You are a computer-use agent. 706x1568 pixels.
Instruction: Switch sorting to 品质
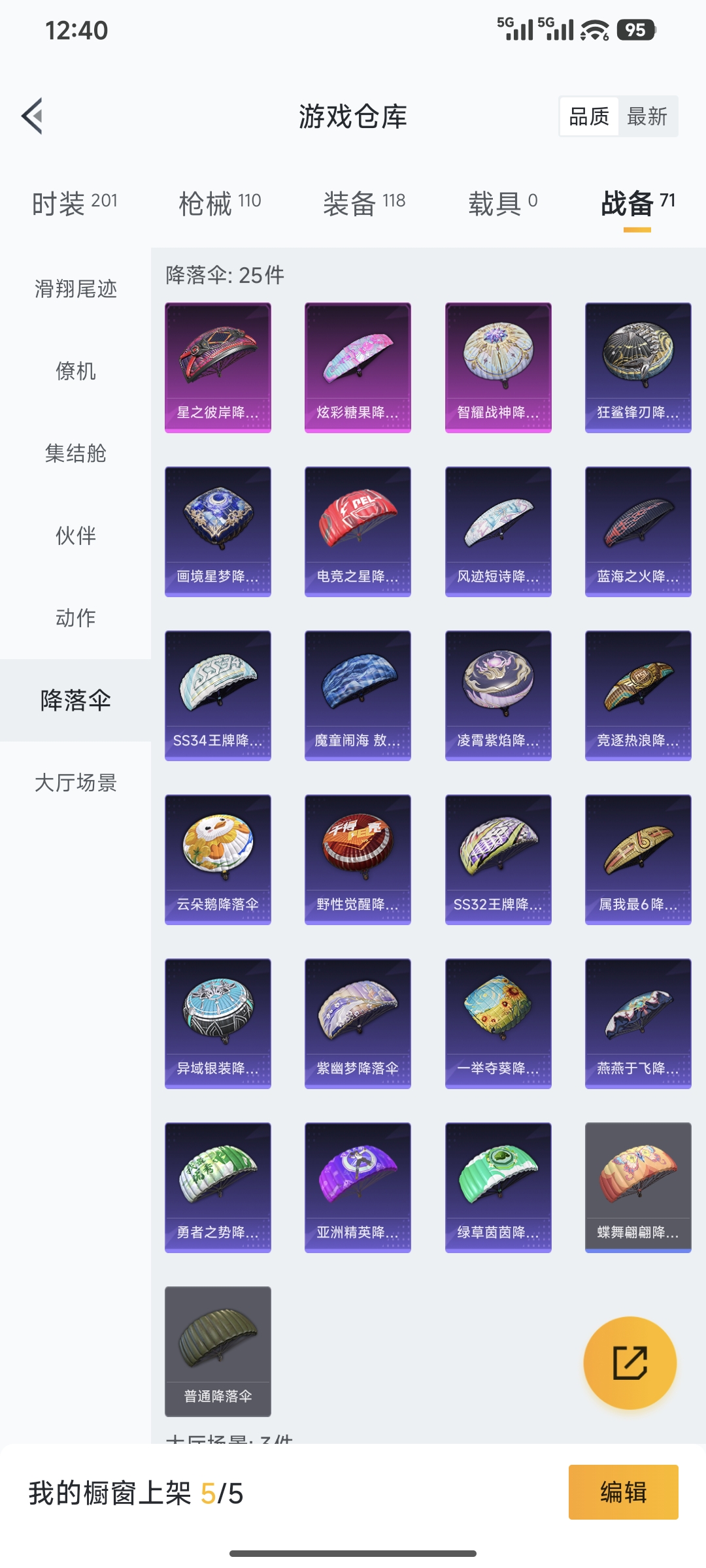588,116
